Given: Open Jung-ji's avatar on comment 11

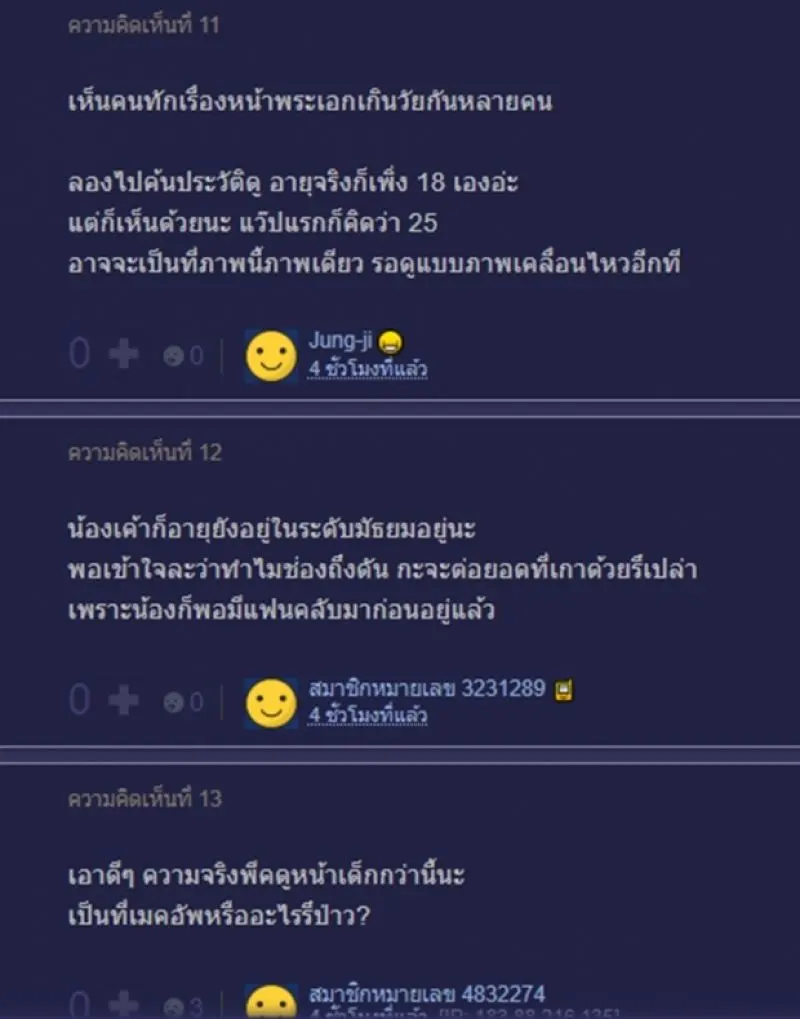Looking at the screenshot, I should [271, 356].
